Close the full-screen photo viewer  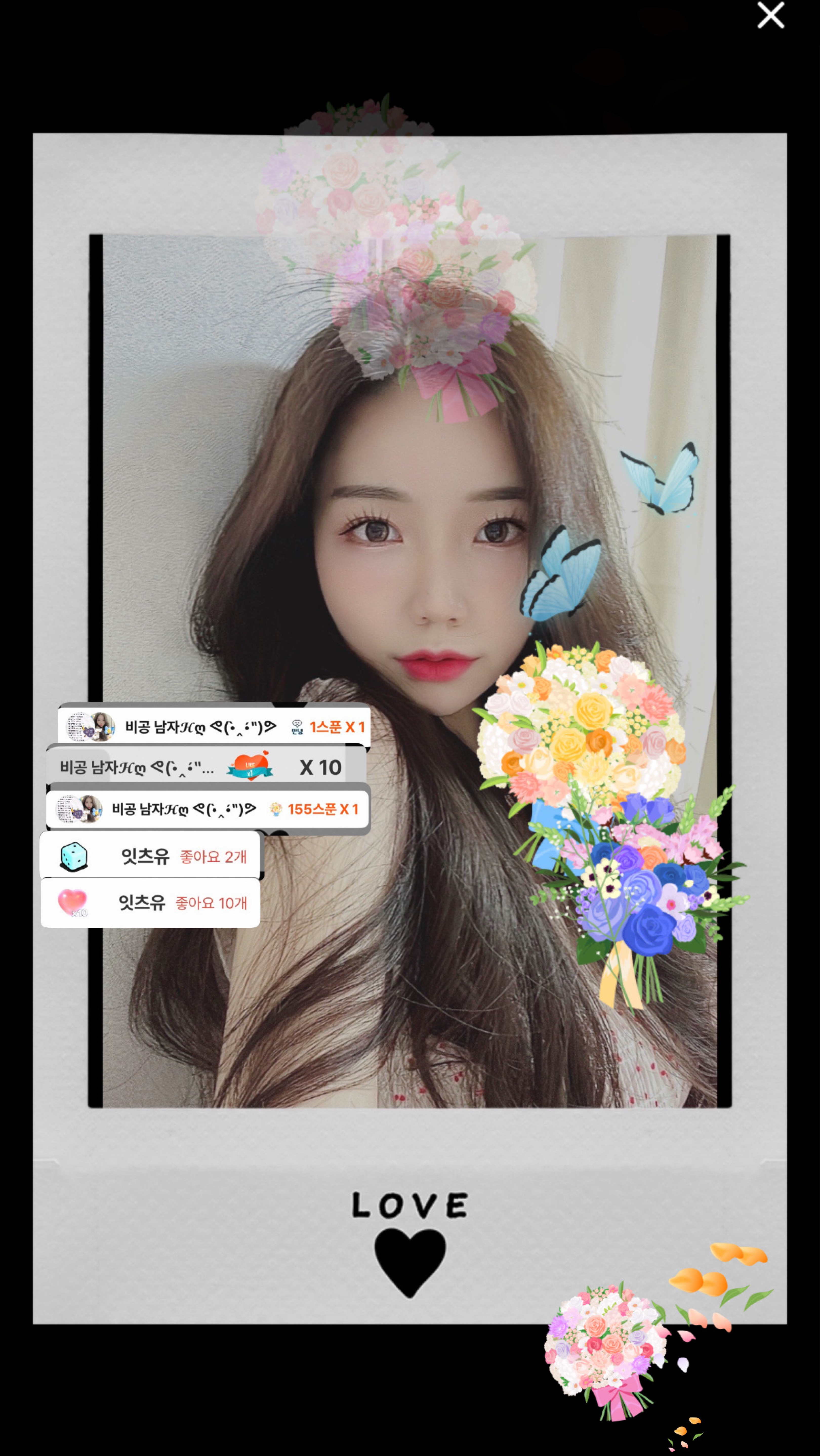coord(770,15)
